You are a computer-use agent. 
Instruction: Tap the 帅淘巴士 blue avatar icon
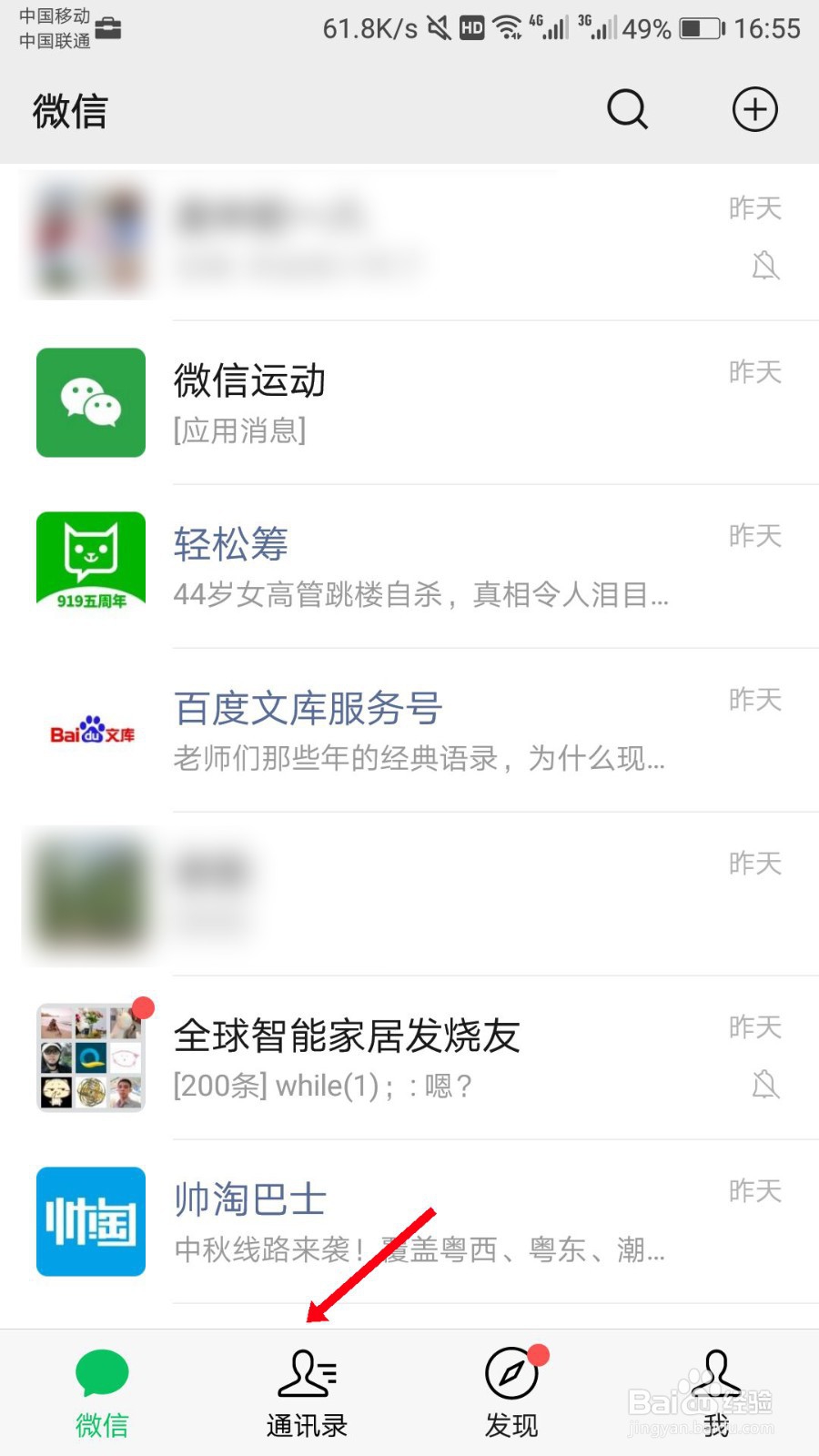(89, 1220)
